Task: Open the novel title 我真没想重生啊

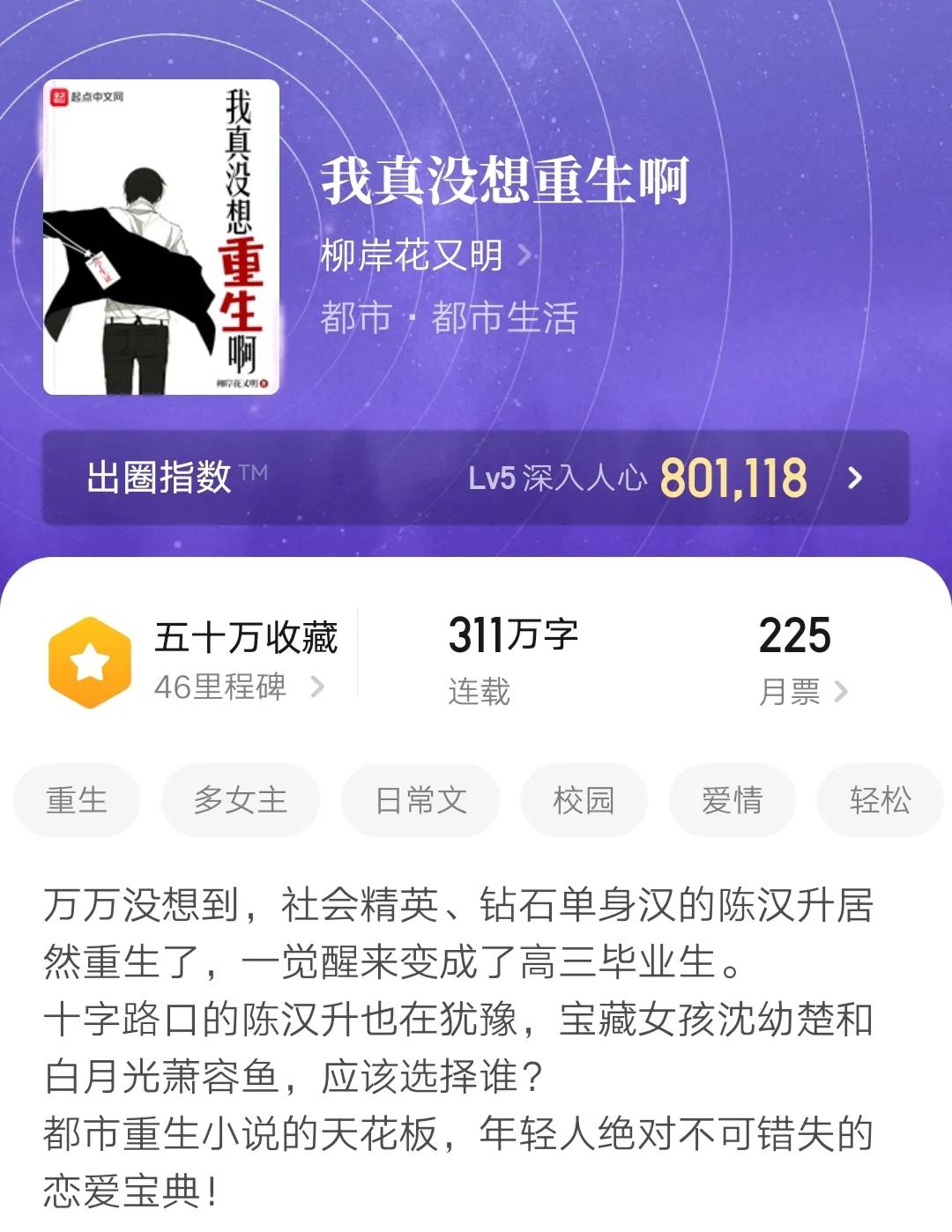Action: coord(508,182)
